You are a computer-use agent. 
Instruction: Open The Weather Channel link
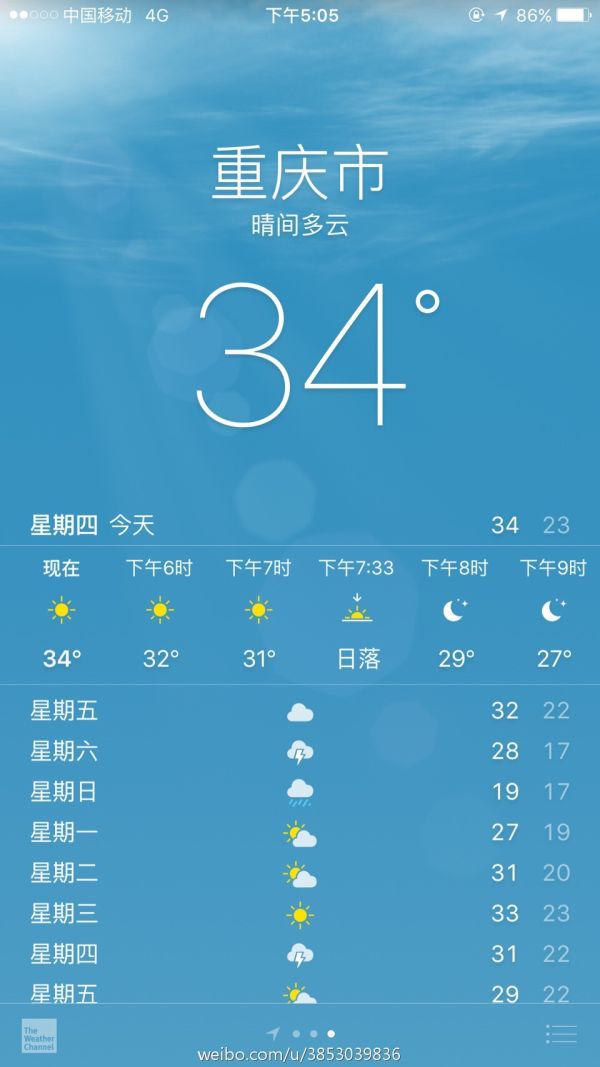39,1035
